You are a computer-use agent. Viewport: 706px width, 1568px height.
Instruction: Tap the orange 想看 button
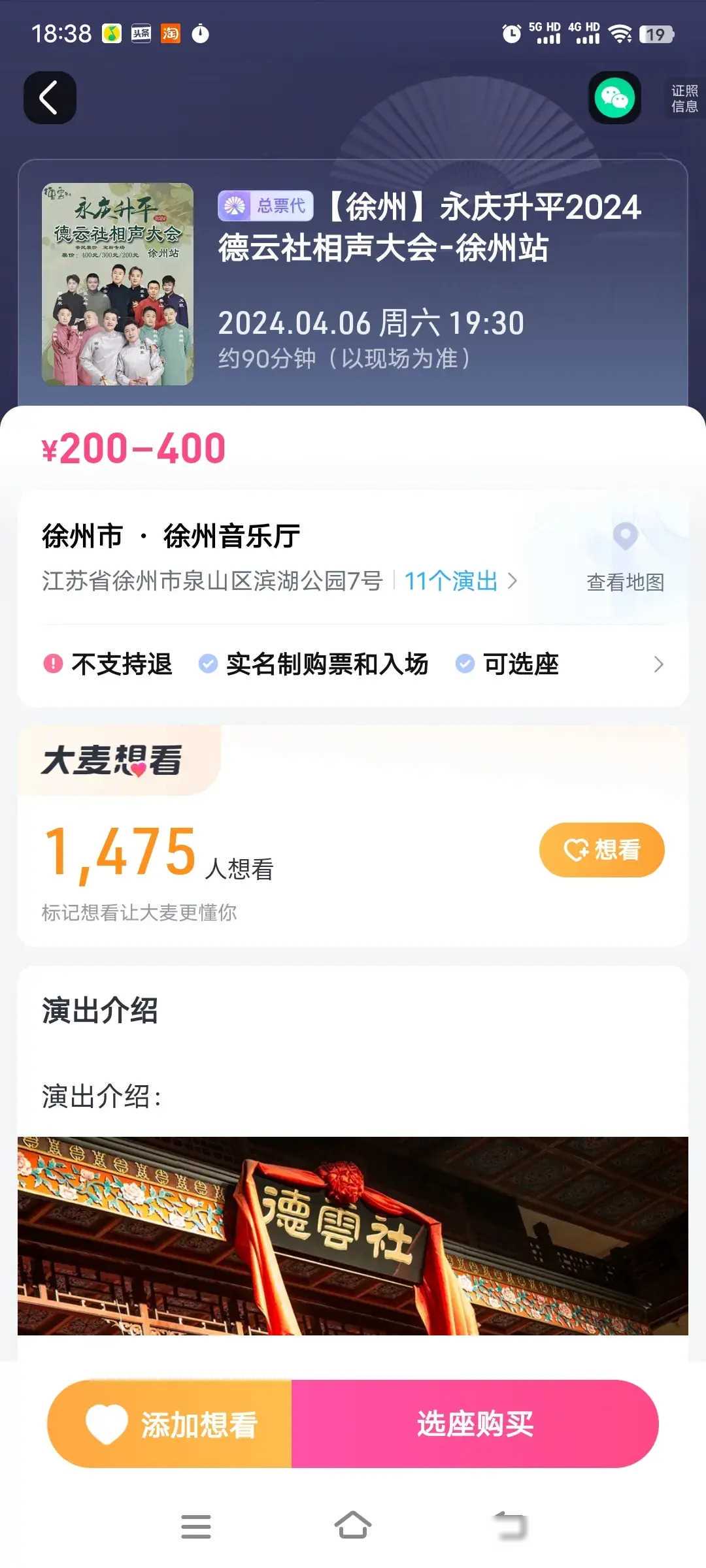pos(601,849)
